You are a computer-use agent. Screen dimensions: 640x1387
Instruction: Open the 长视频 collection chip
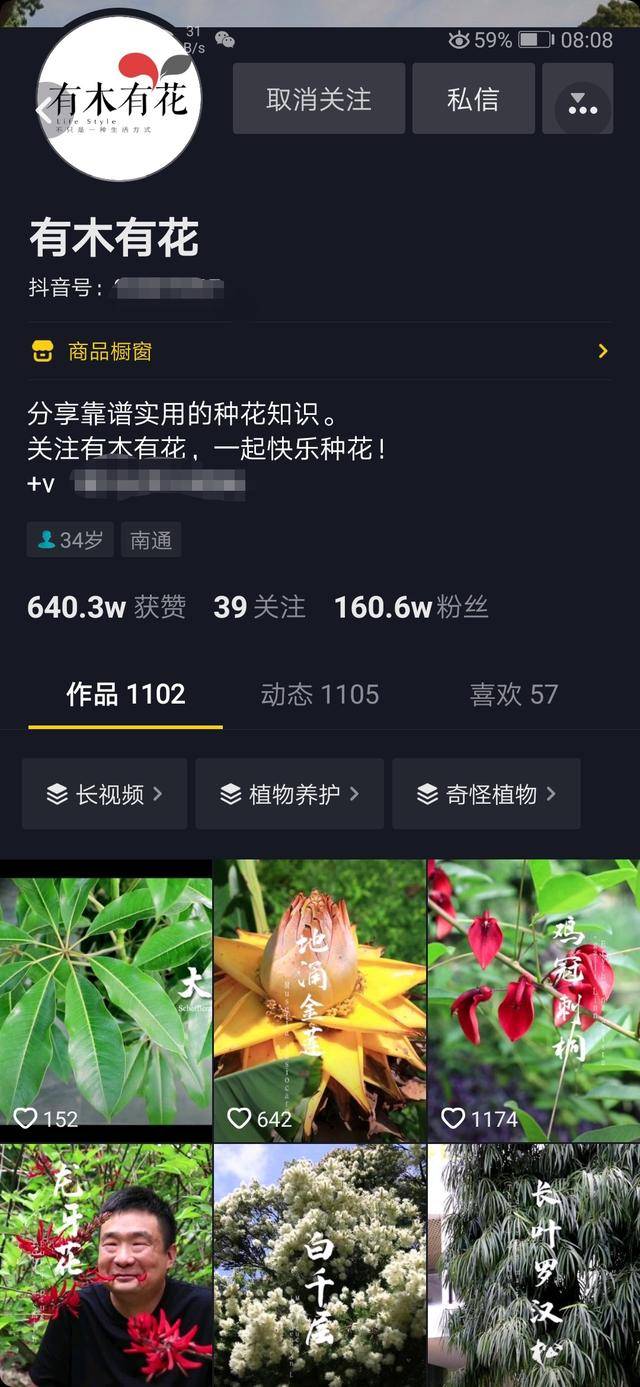(x=105, y=794)
